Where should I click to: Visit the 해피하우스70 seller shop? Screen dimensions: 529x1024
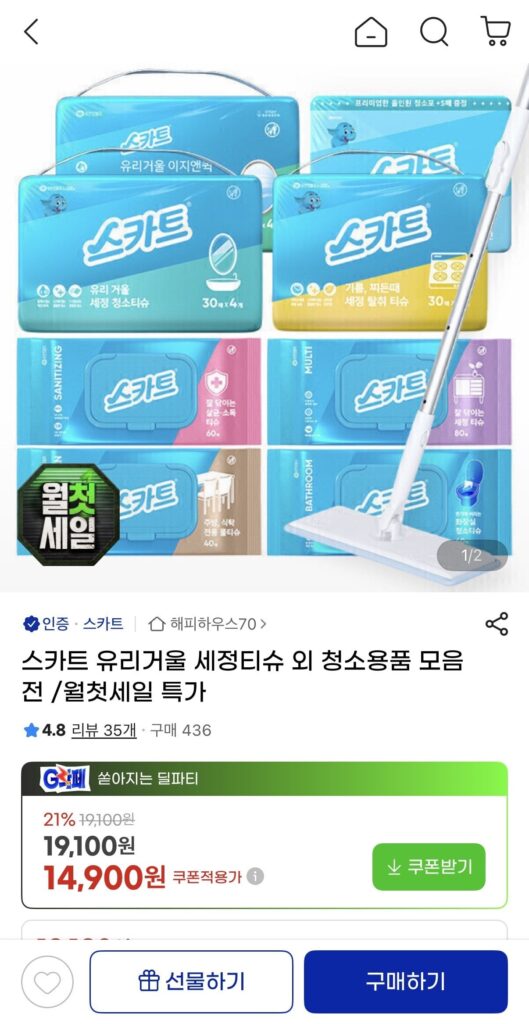(208, 624)
